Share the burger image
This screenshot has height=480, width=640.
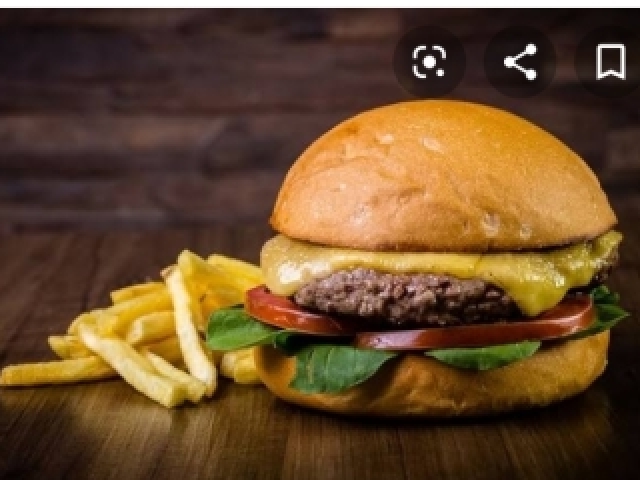pos(520,62)
